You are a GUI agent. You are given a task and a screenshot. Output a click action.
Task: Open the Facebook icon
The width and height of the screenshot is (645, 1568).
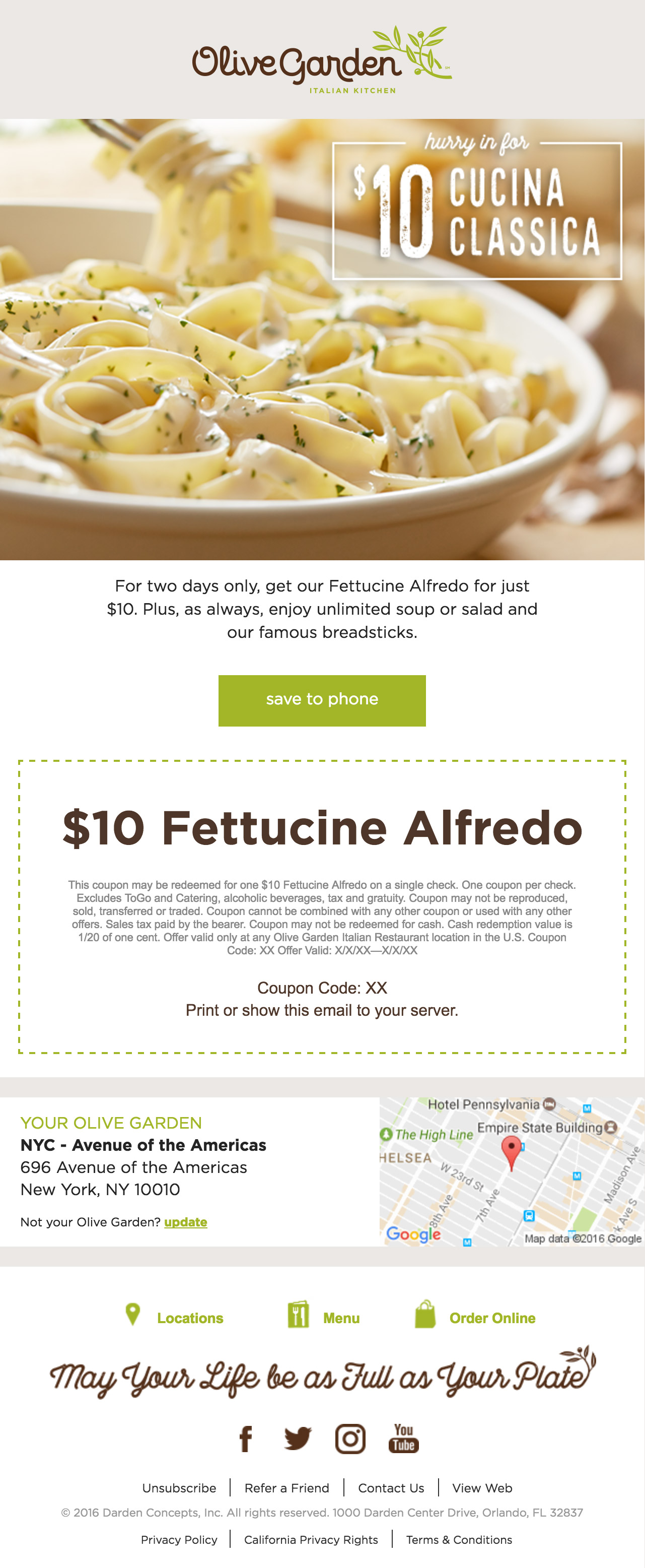tap(246, 1439)
